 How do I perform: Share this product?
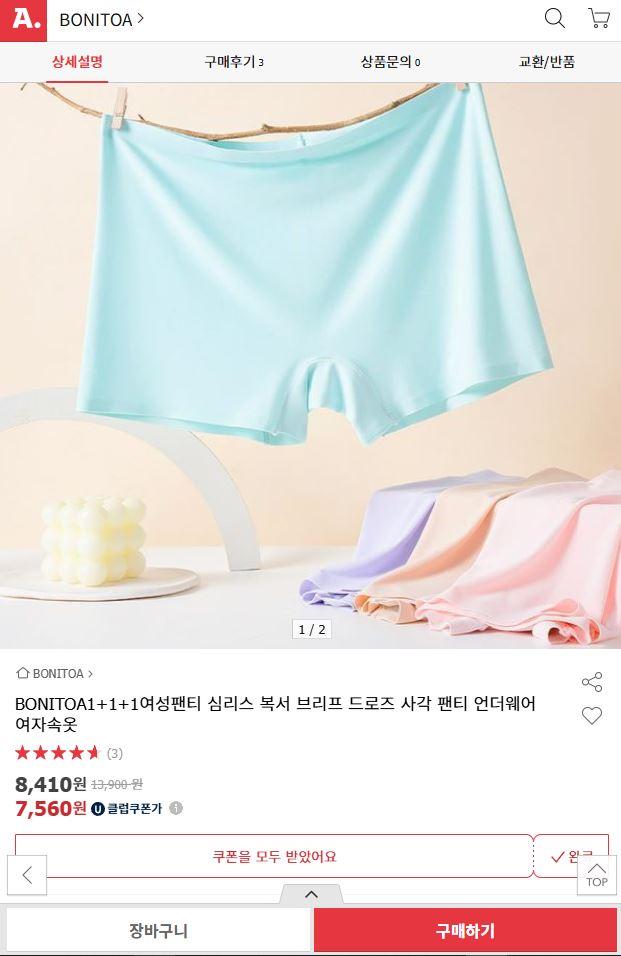592,682
